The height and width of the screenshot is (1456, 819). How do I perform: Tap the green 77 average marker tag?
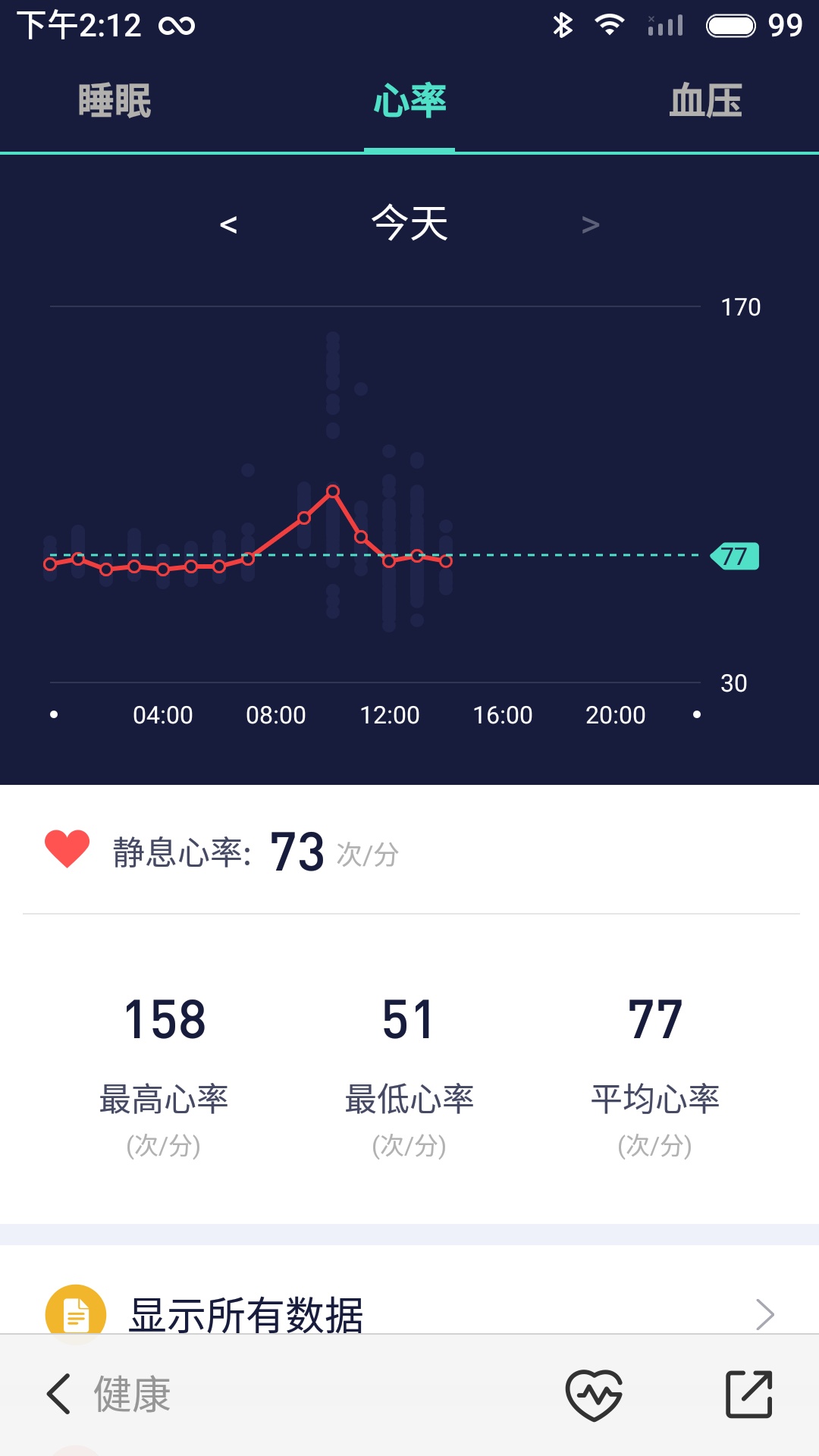click(x=735, y=556)
